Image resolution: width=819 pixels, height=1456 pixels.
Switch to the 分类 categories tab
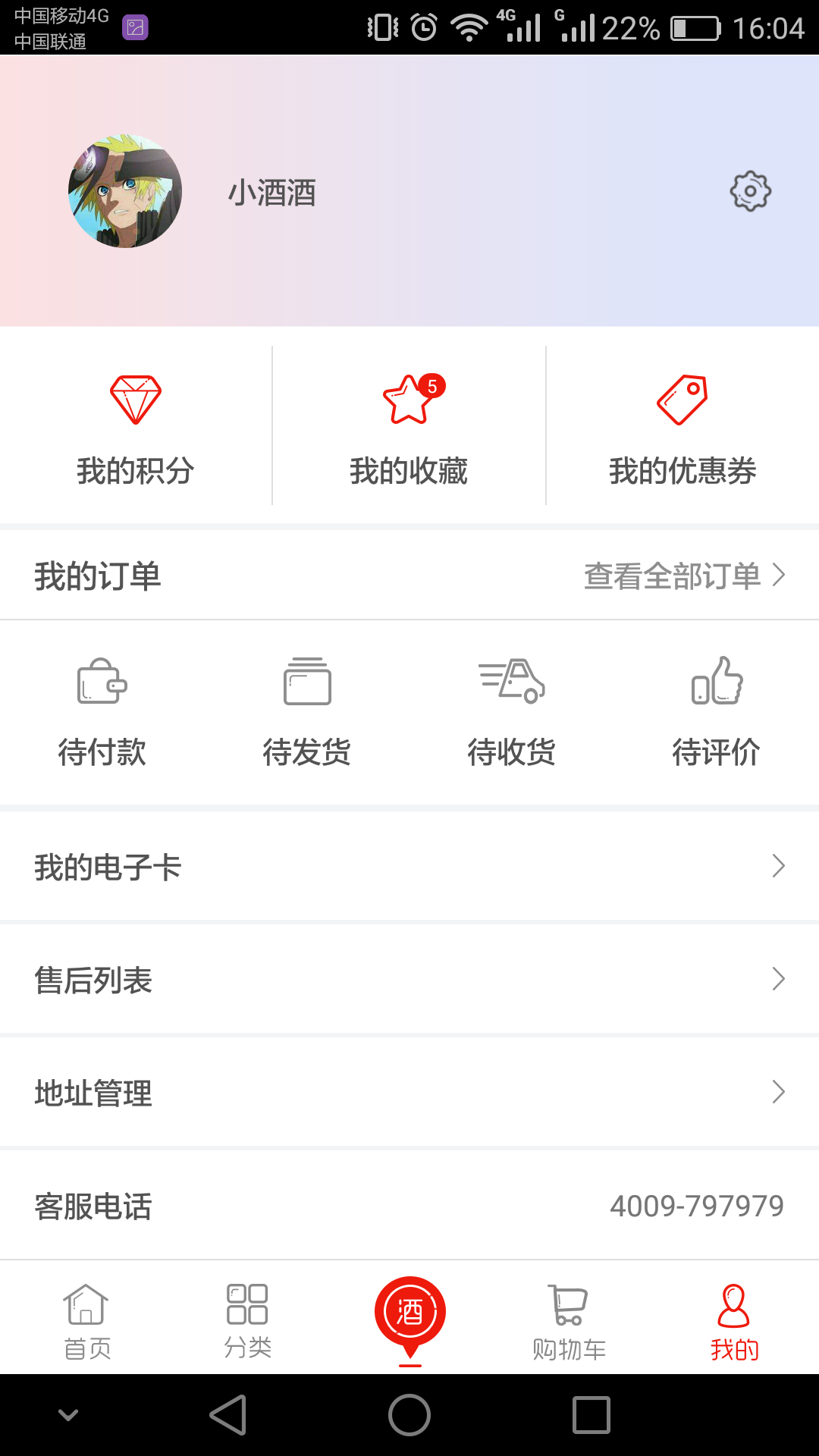click(x=247, y=1321)
